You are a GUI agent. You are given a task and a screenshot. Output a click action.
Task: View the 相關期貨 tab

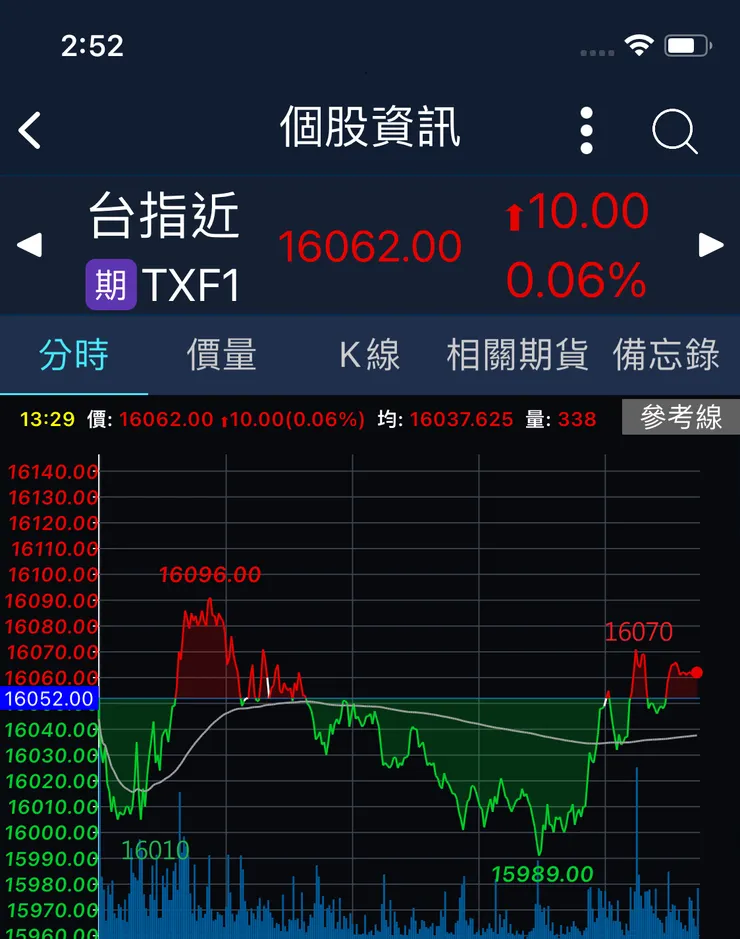517,355
